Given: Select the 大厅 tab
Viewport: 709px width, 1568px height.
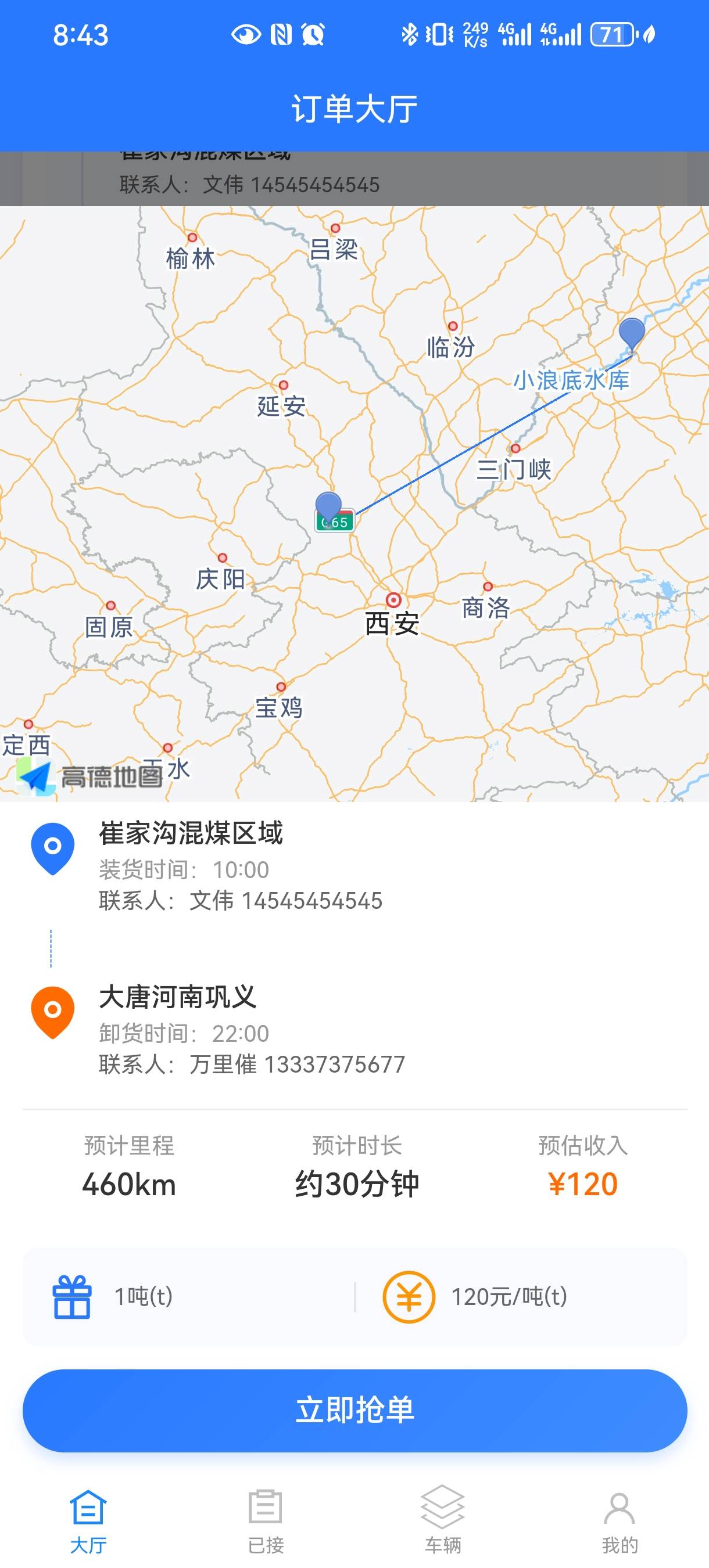Looking at the screenshot, I should [x=88, y=1520].
